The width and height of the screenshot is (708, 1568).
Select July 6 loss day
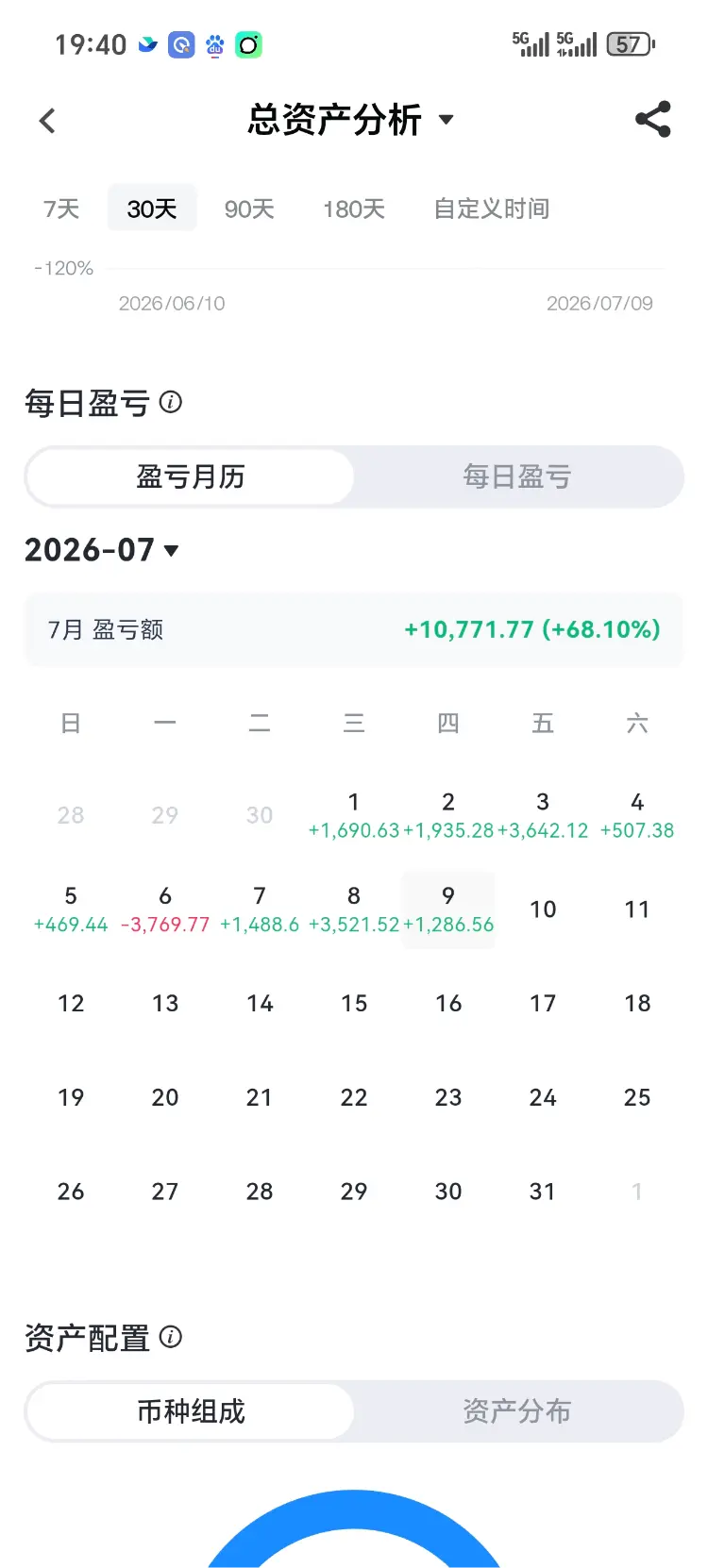click(x=165, y=909)
